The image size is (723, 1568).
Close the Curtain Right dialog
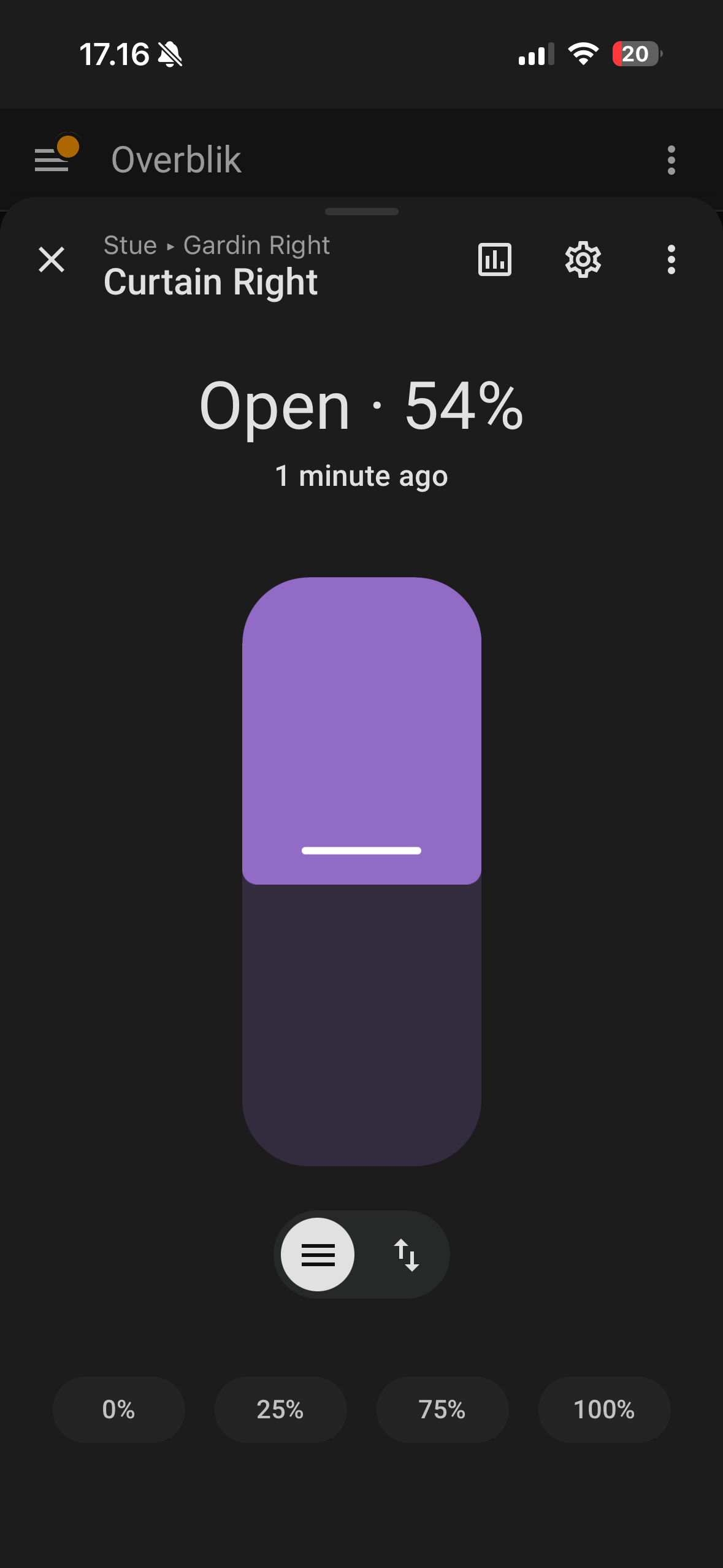(52, 259)
